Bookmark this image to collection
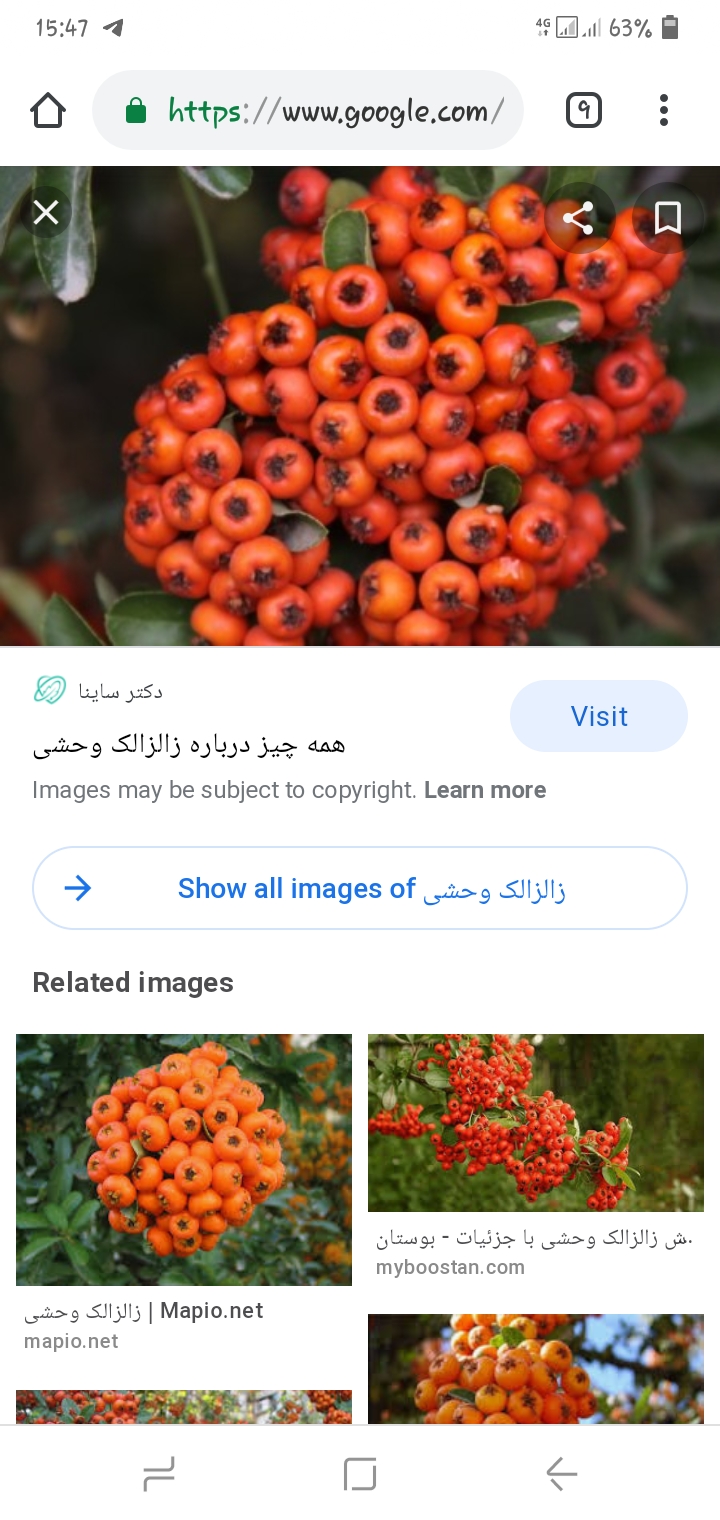Viewport: 720px width, 1520px height. click(667, 217)
